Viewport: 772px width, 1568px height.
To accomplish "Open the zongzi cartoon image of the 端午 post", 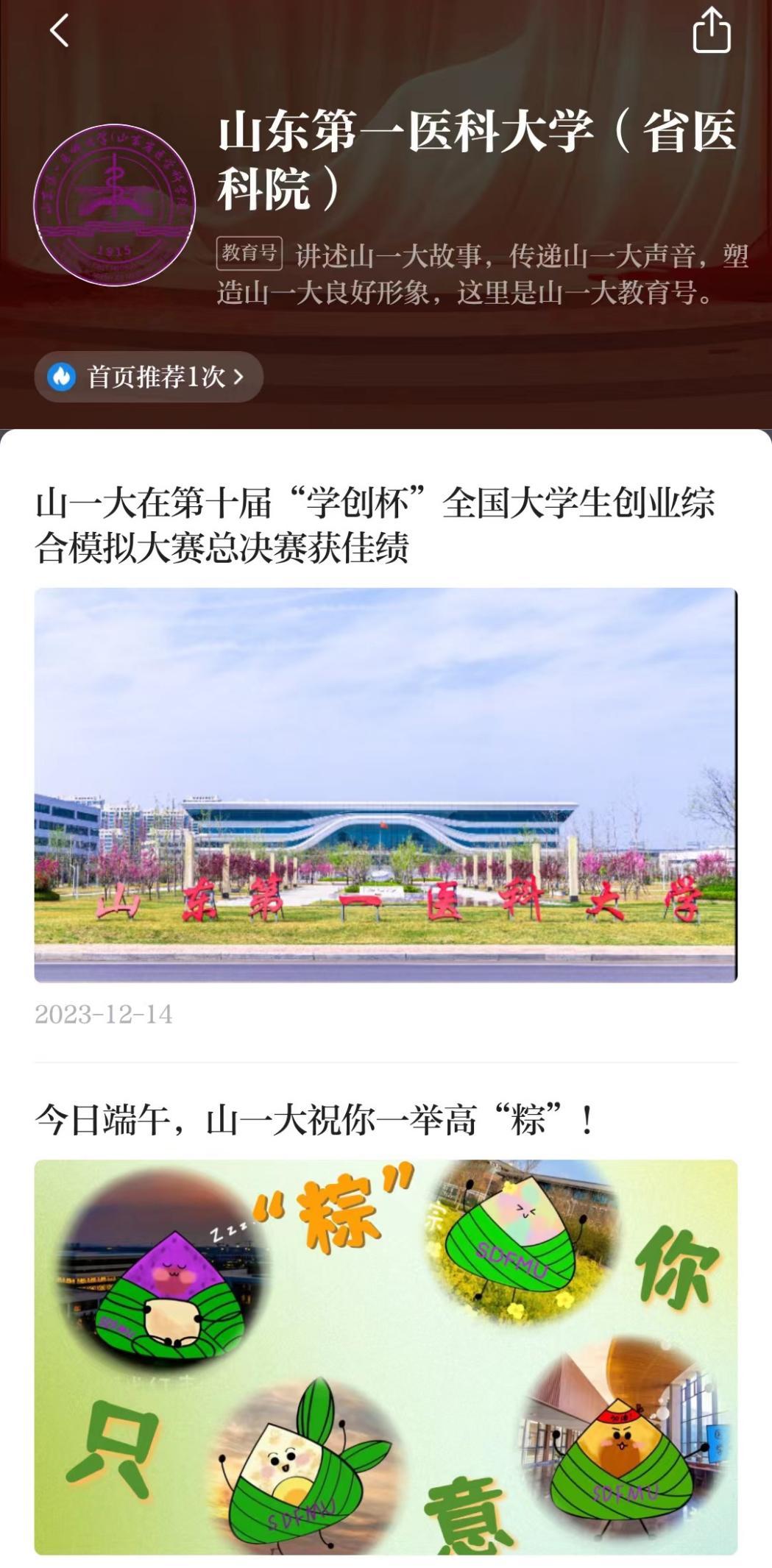I will click(386, 1357).
